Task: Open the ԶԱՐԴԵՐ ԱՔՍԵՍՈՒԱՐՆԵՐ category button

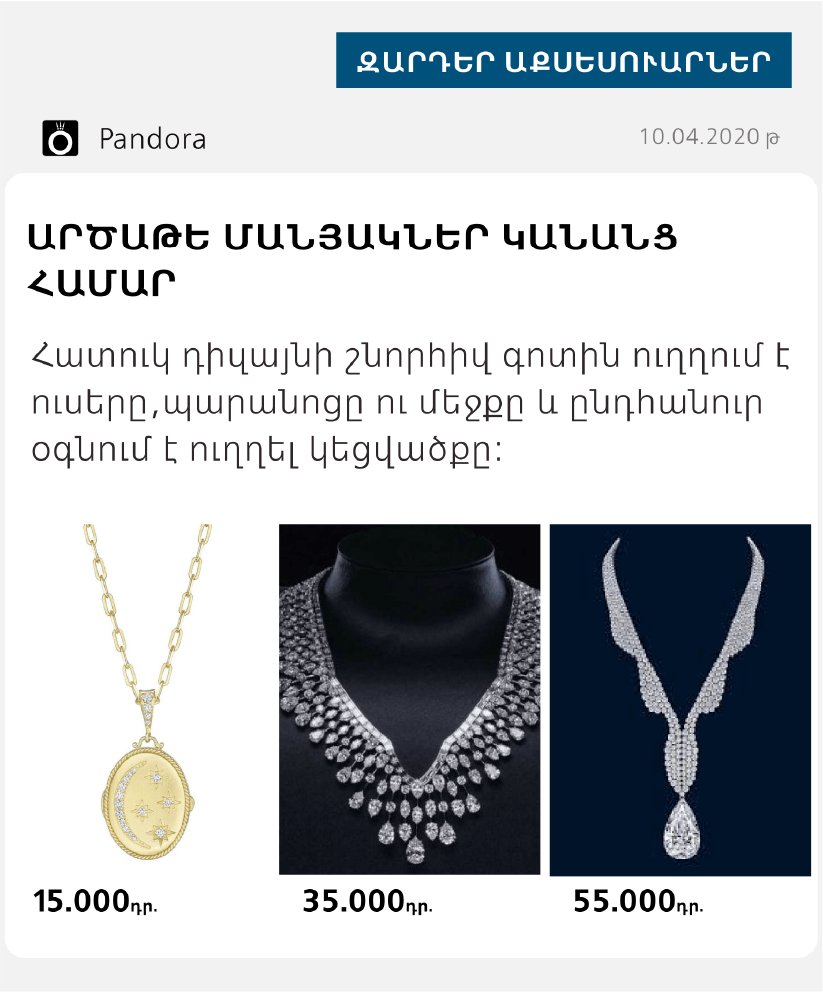Action: (x=563, y=60)
